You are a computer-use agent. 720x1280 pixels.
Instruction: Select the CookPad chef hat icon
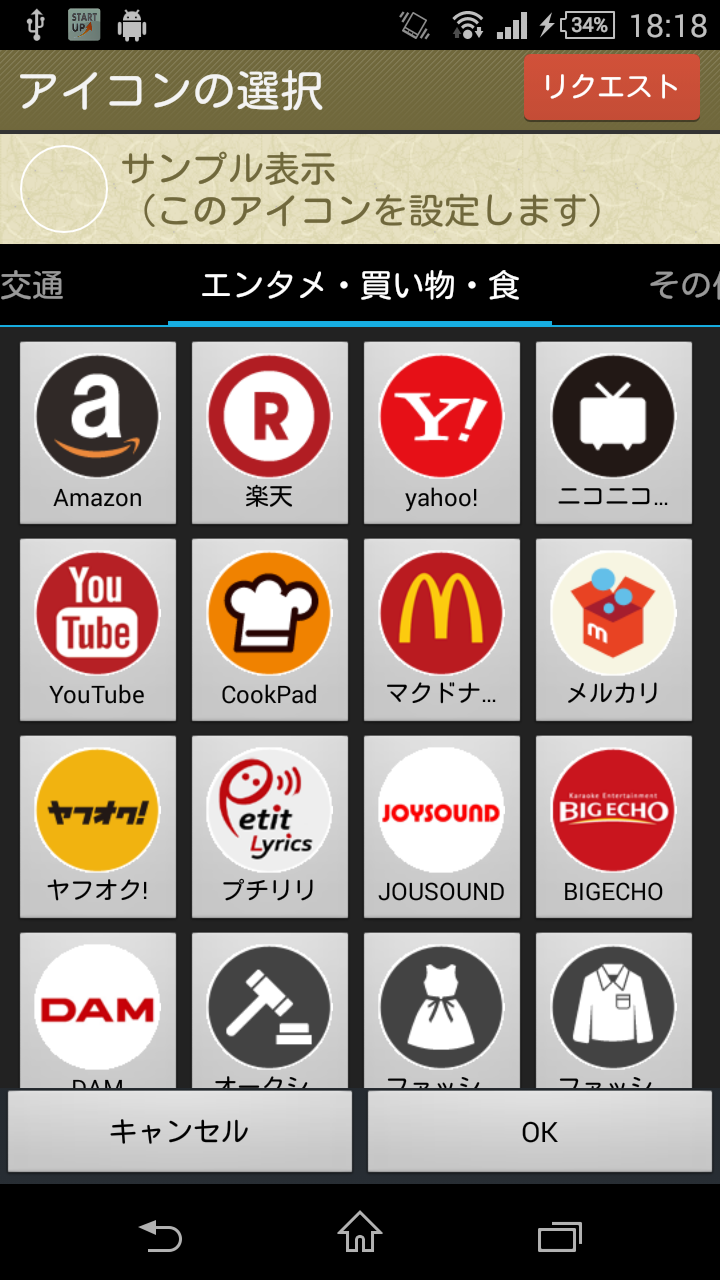[x=269, y=612]
